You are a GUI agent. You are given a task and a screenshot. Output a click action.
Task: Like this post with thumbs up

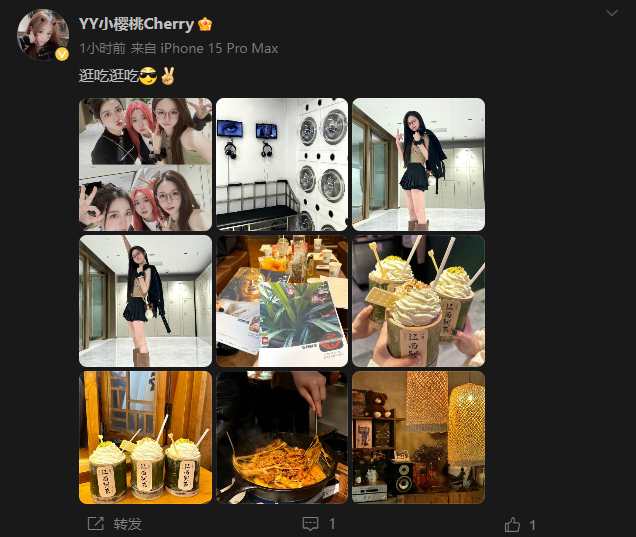(520, 524)
